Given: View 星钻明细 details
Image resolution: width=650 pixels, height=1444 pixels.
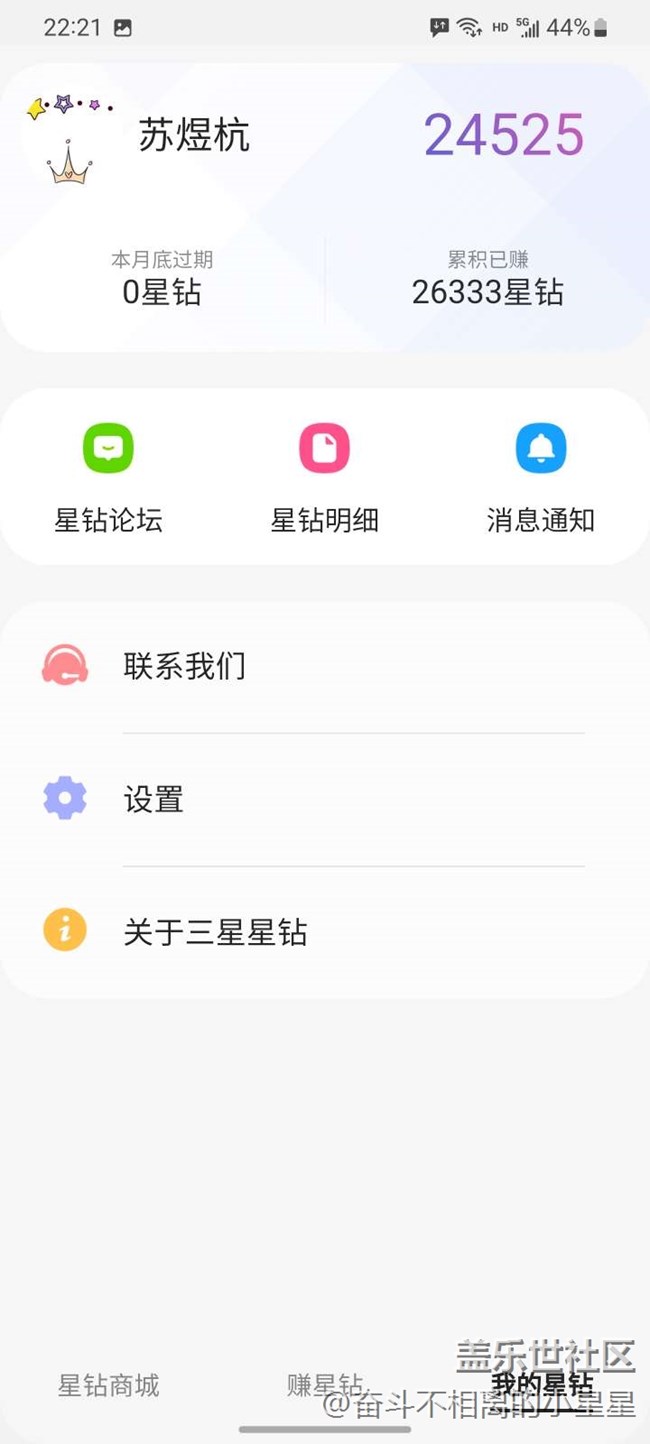Looking at the screenshot, I should (324, 476).
